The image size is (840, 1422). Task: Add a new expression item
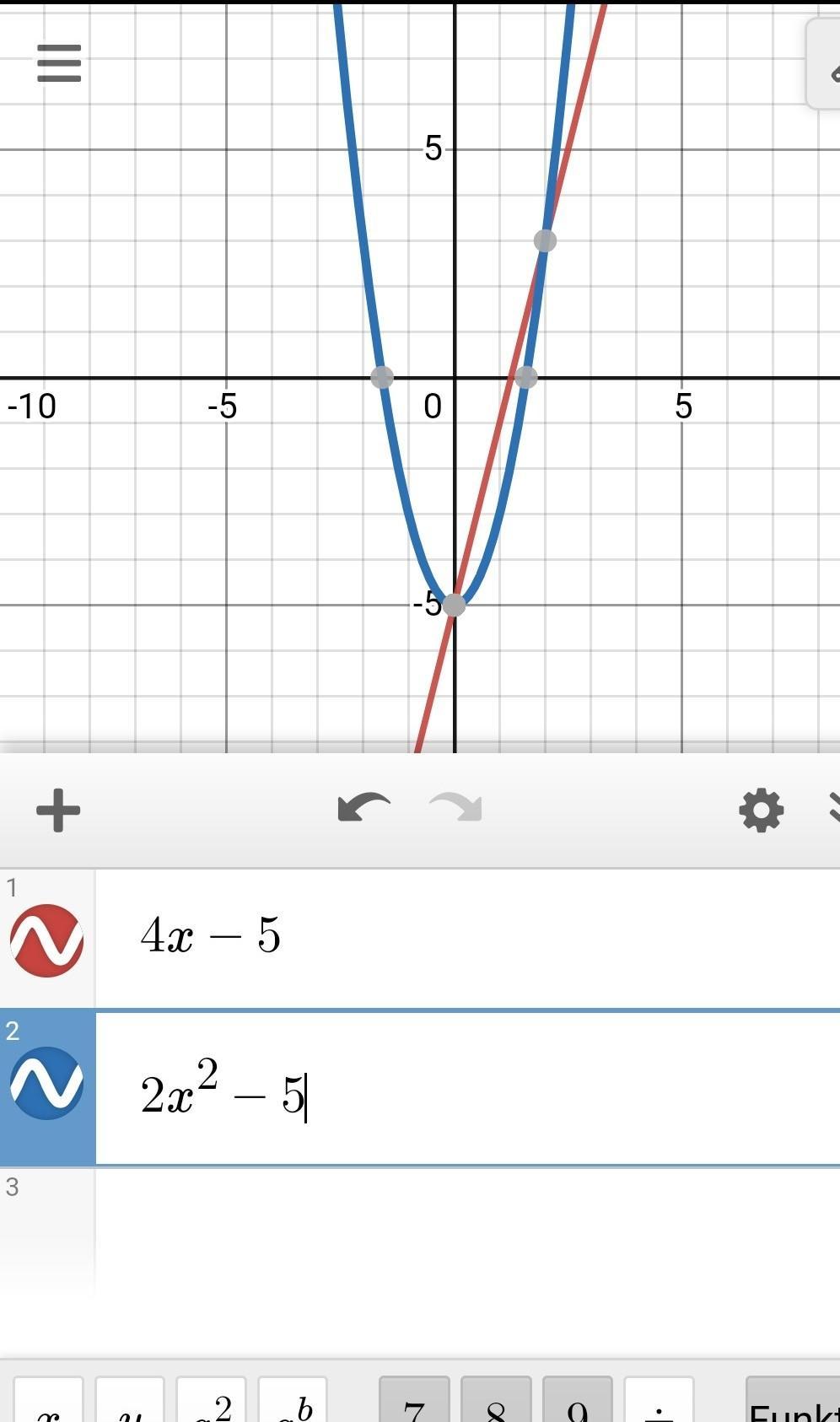coord(58,811)
